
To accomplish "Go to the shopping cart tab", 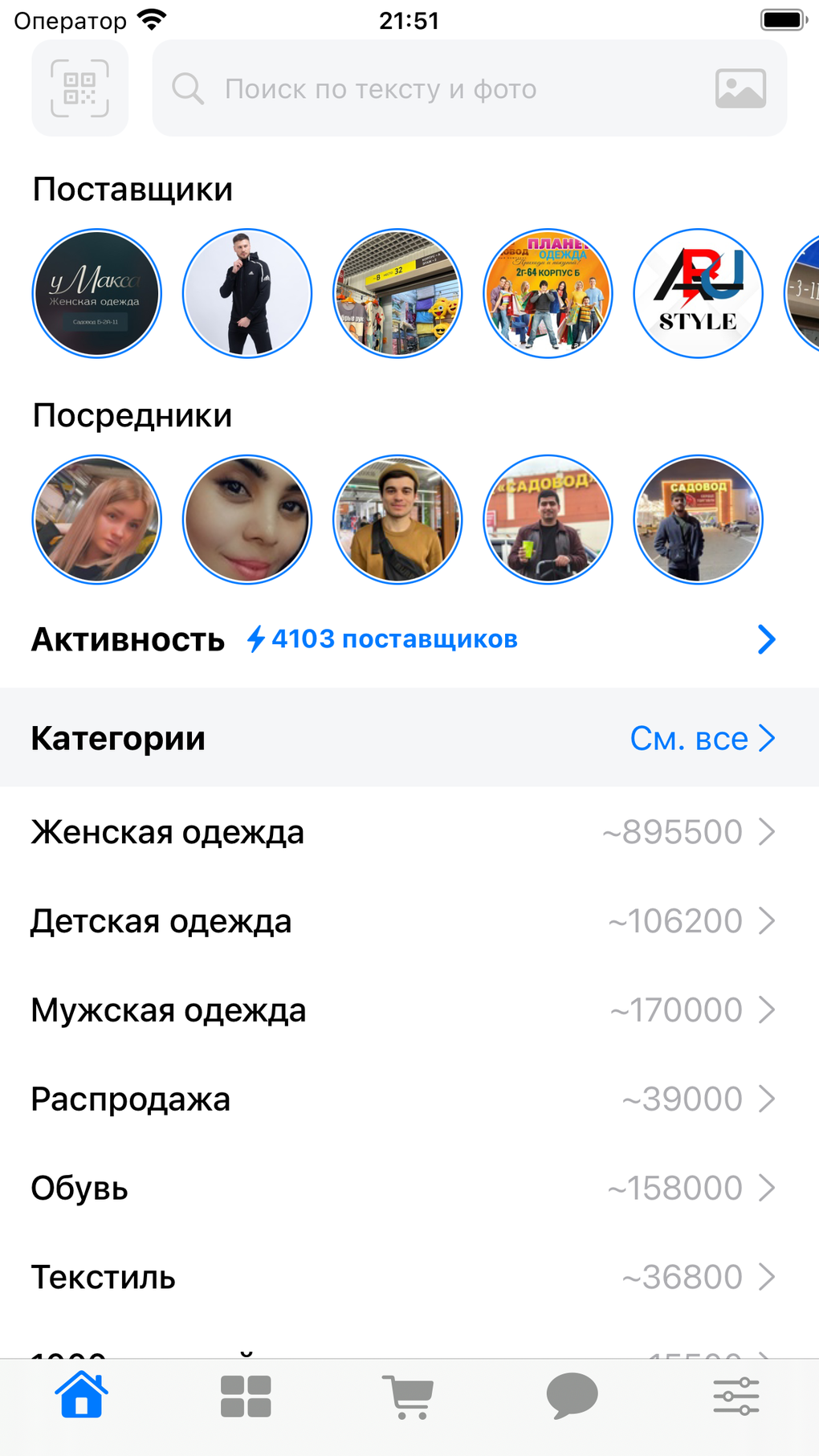I will (x=409, y=1396).
